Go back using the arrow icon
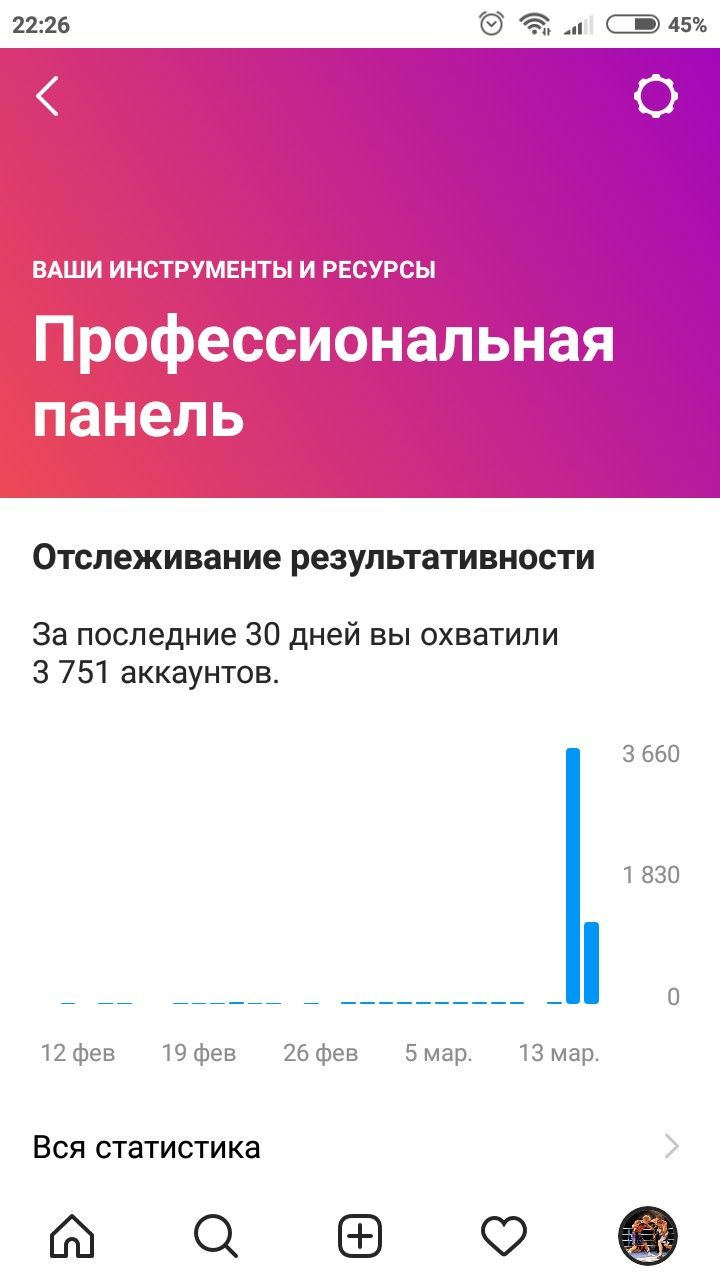The image size is (720, 1280). (47, 97)
